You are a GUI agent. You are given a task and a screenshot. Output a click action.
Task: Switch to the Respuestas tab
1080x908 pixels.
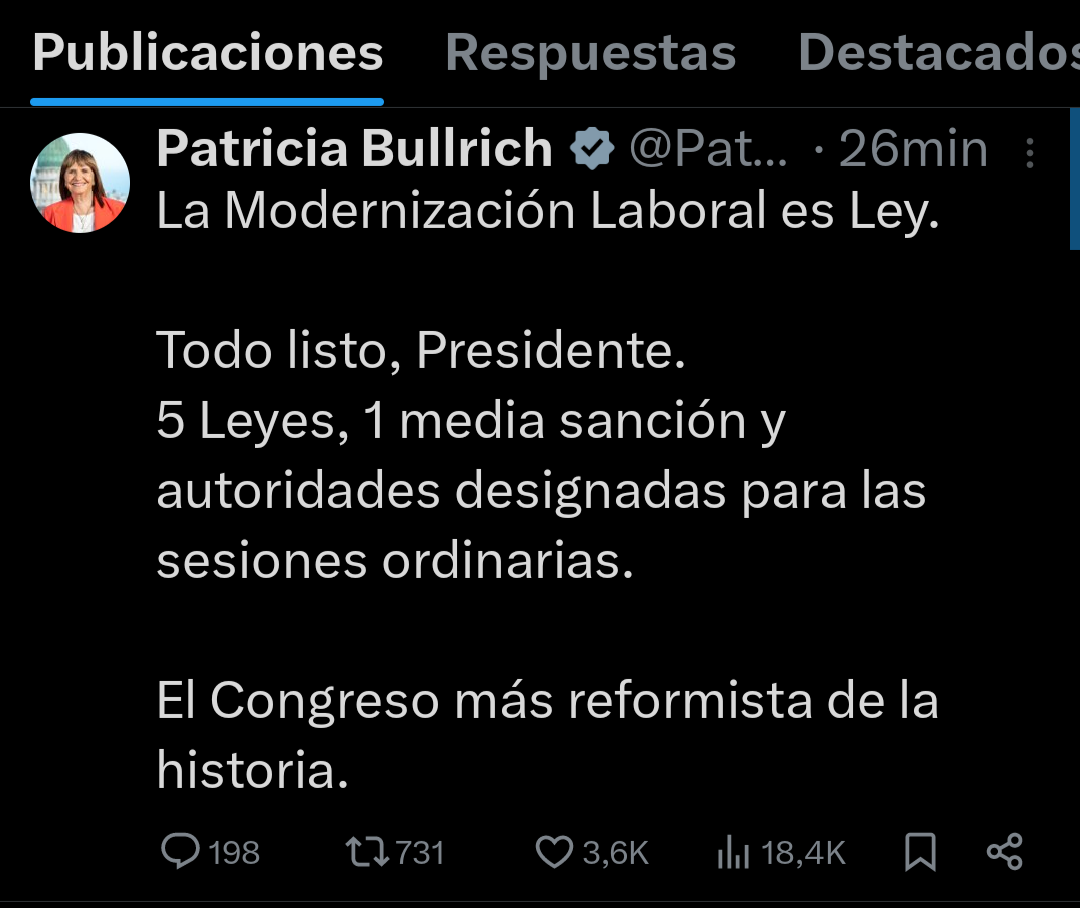[590, 53]
